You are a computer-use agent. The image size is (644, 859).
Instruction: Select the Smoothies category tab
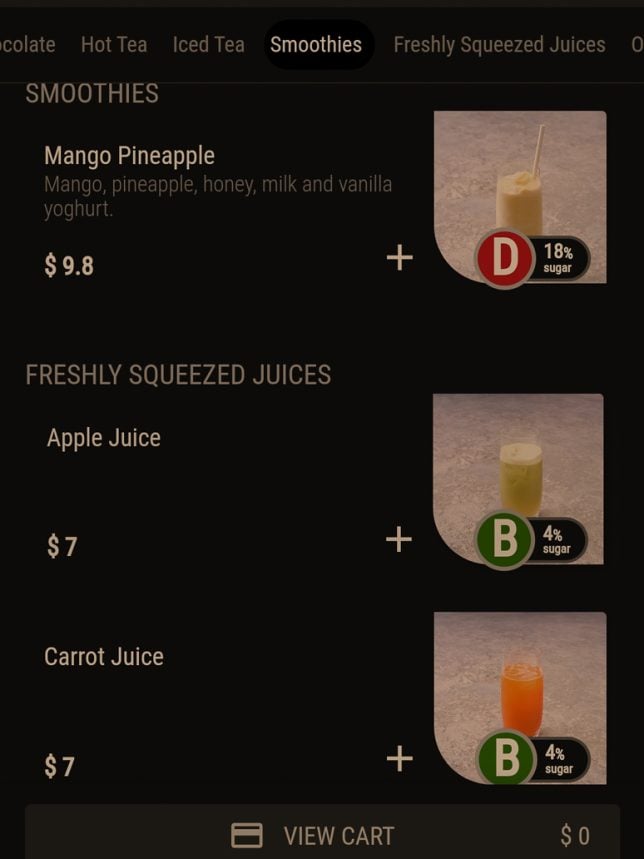316,45
